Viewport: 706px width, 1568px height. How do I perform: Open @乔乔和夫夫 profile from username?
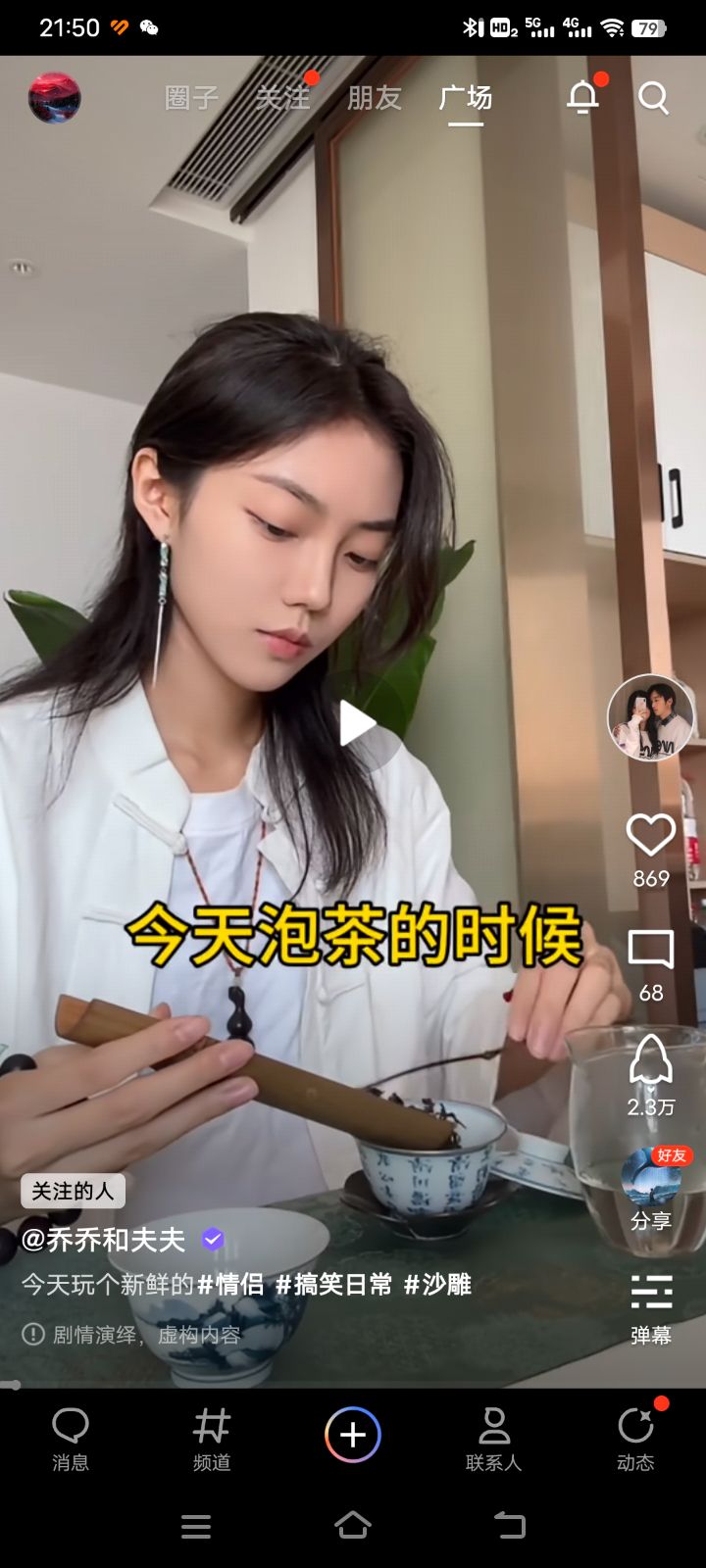click(103, 1240)
